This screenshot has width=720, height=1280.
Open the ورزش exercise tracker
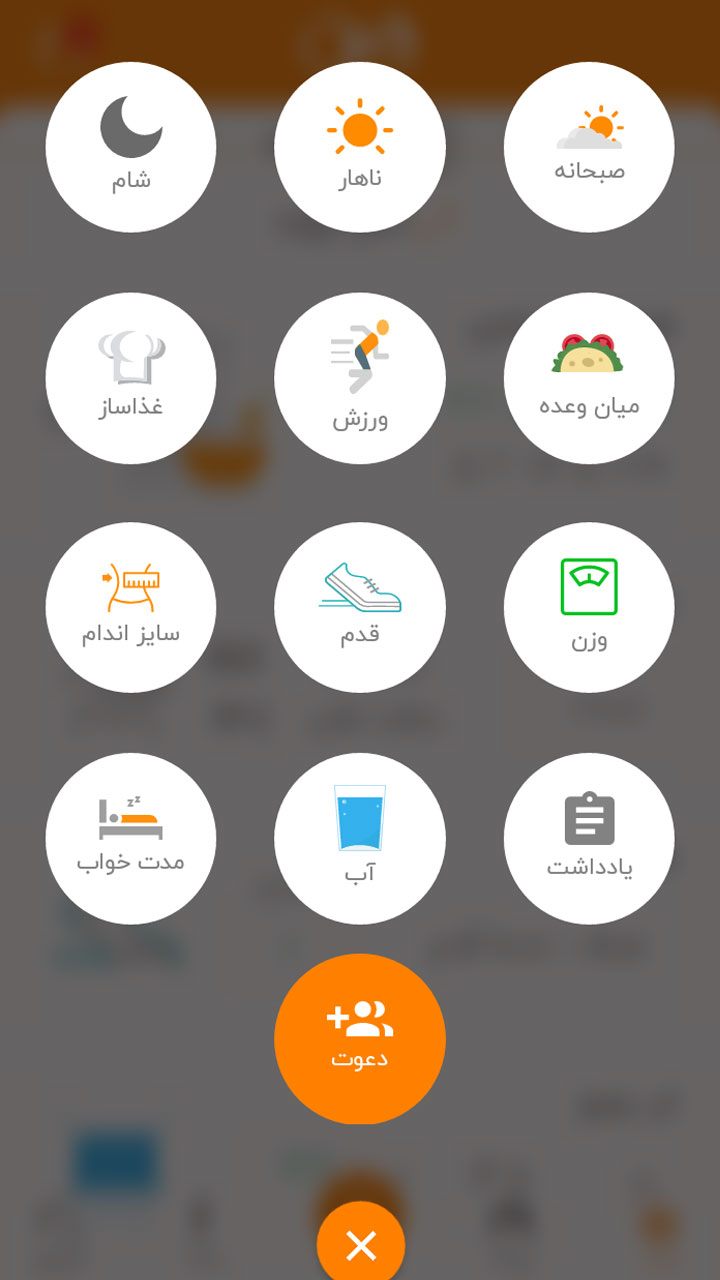click(x=360, y=377)
